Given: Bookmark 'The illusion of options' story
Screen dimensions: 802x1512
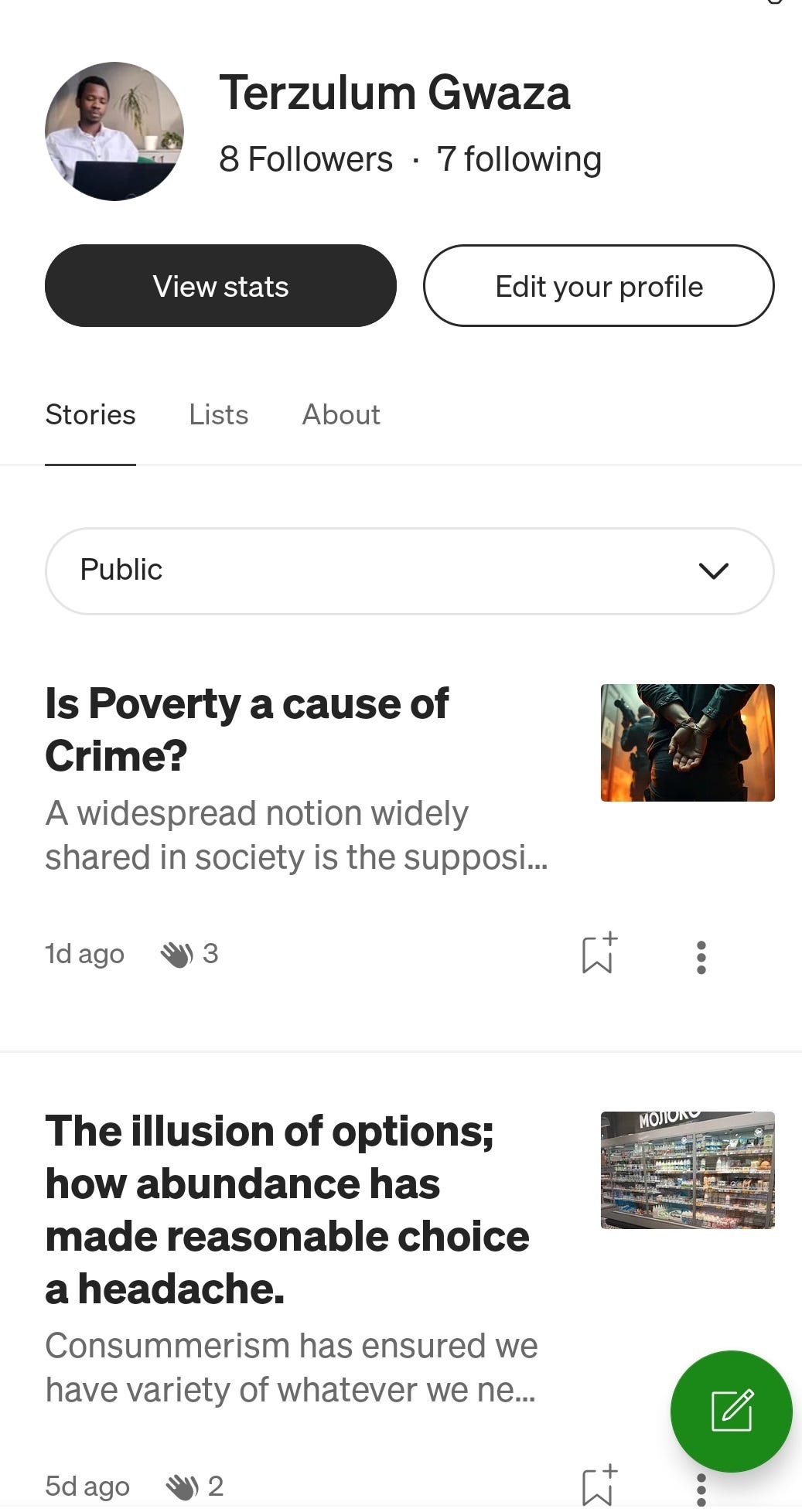Looking at the screenshot, I should click(x=598, y=1484).
